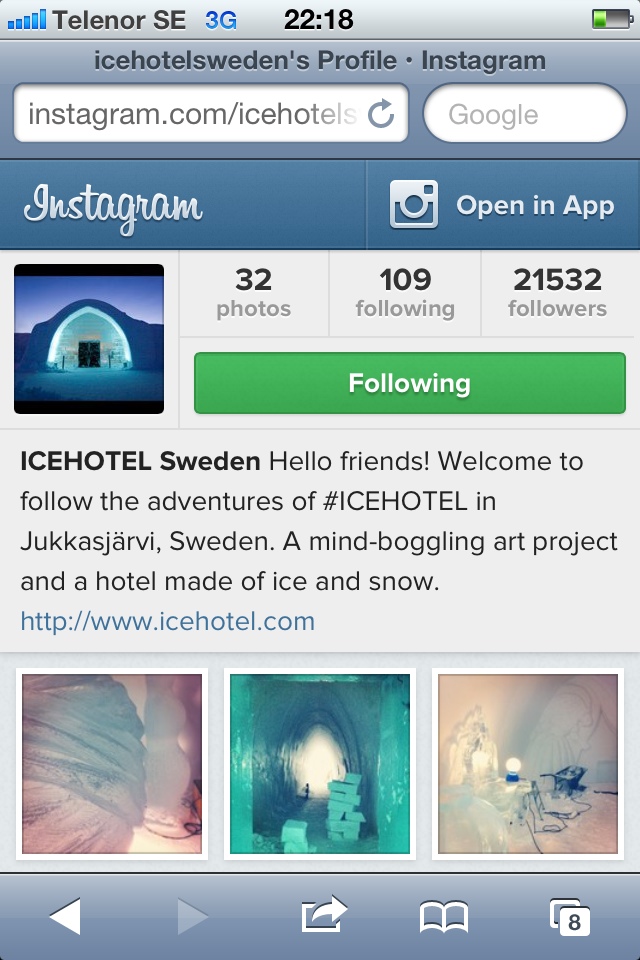Screen dimensions: 640x960
Task: Open Safari's share menu
Action: [323, 915]
